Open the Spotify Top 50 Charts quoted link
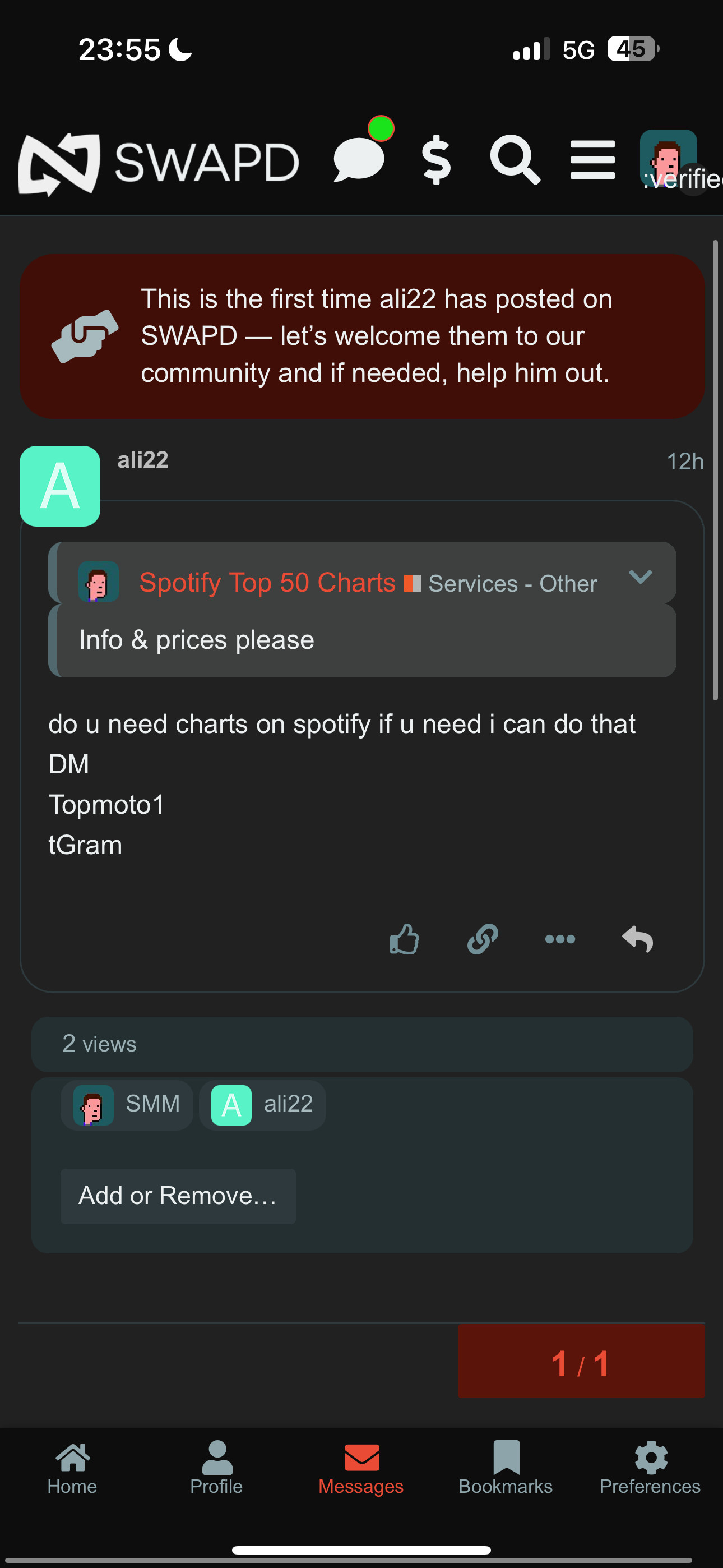 coord(267,583)
